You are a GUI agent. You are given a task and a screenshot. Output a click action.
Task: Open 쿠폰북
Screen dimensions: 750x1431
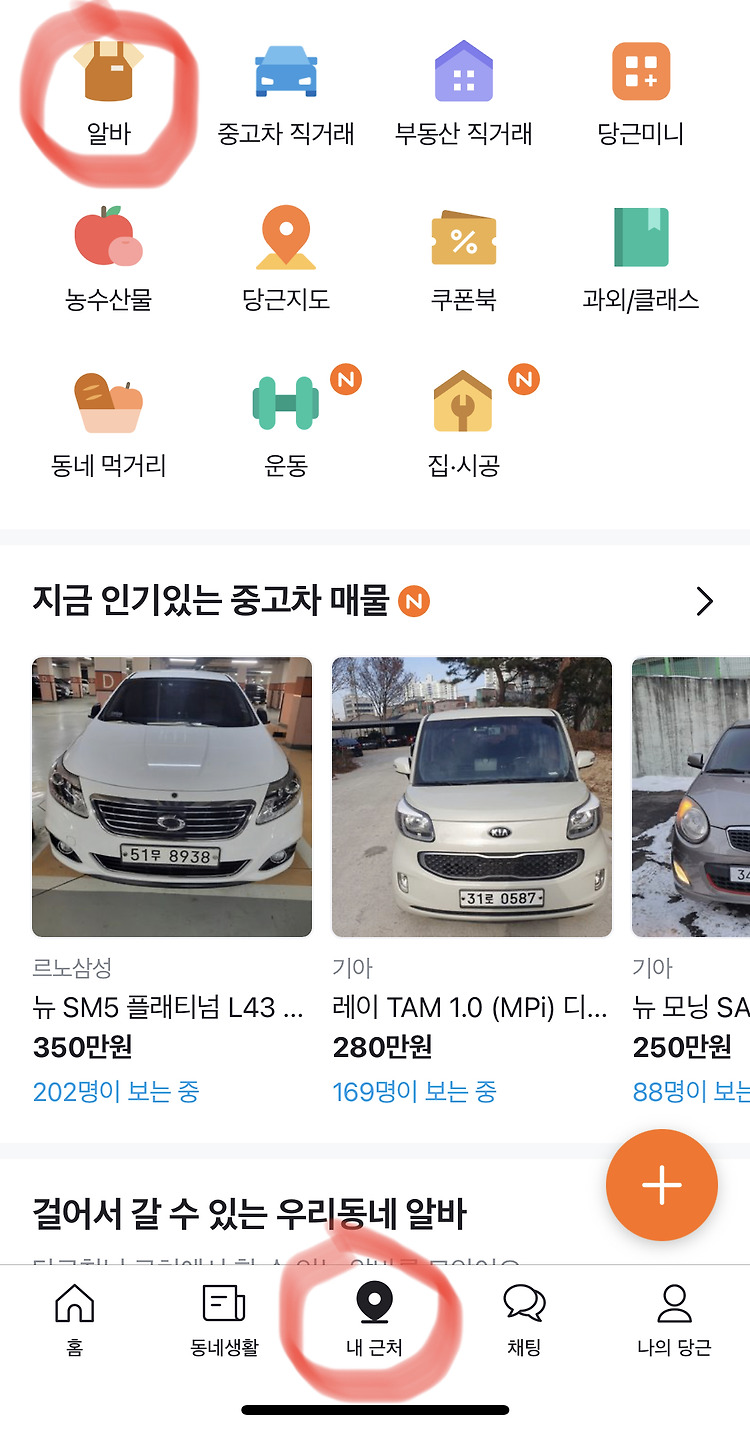click(x=464, y=259)
